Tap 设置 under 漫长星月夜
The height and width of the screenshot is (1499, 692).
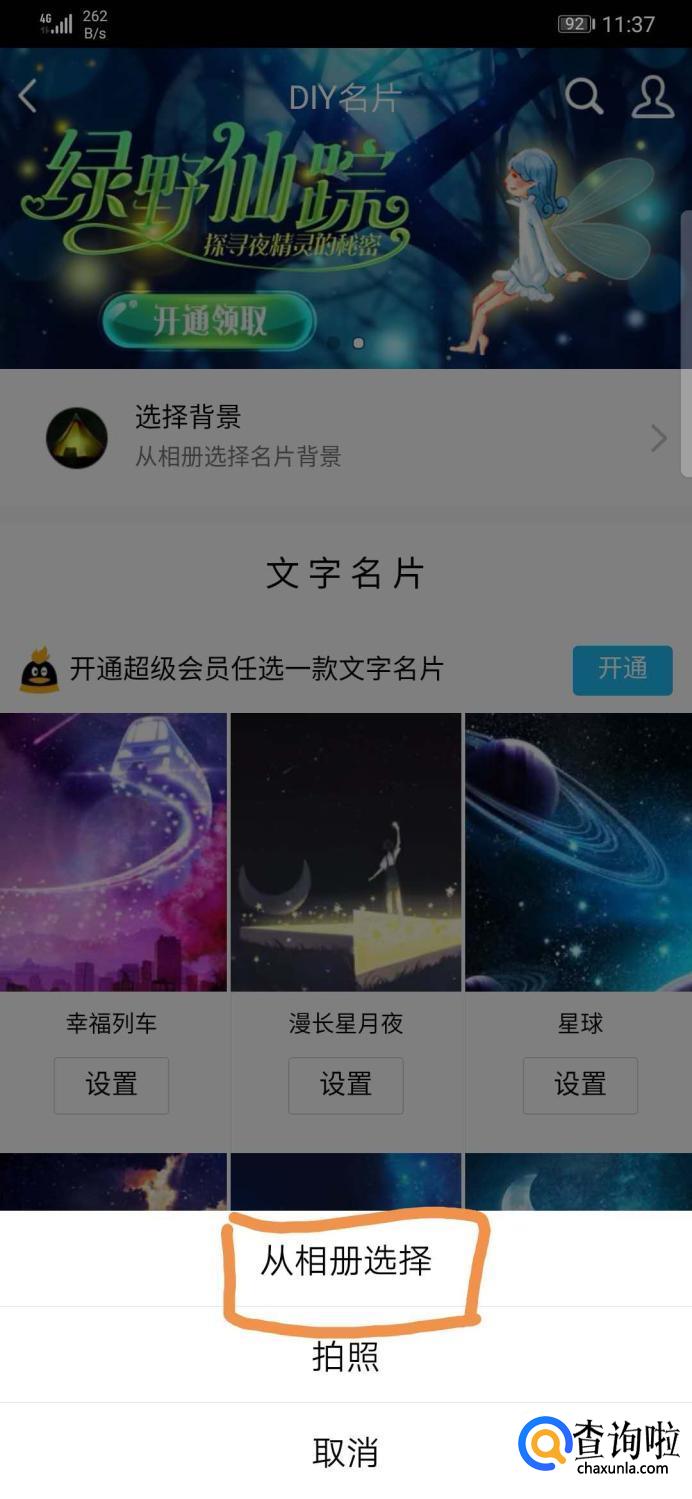[x=346, y=1085]
